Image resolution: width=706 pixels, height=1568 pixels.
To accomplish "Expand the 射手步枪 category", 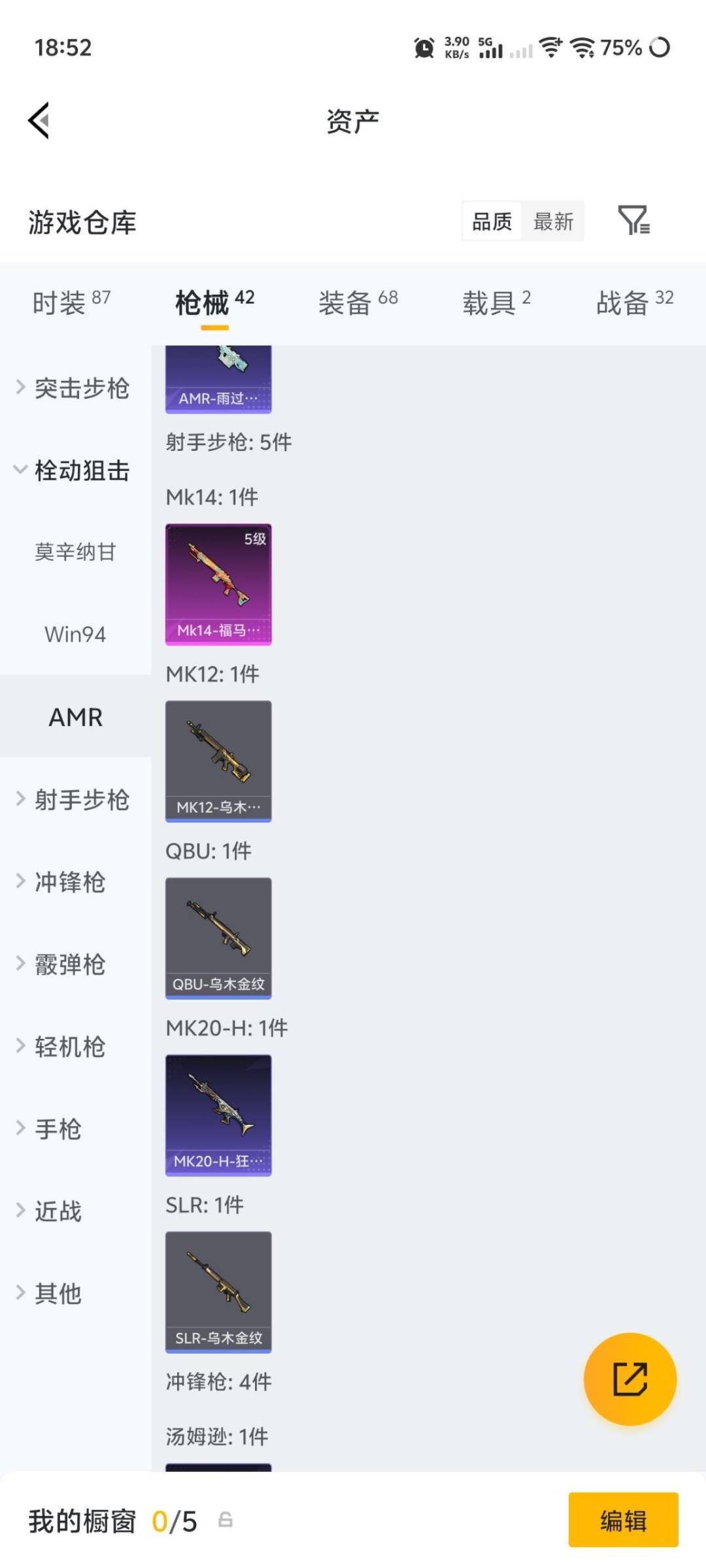I will tap(81, 800).
